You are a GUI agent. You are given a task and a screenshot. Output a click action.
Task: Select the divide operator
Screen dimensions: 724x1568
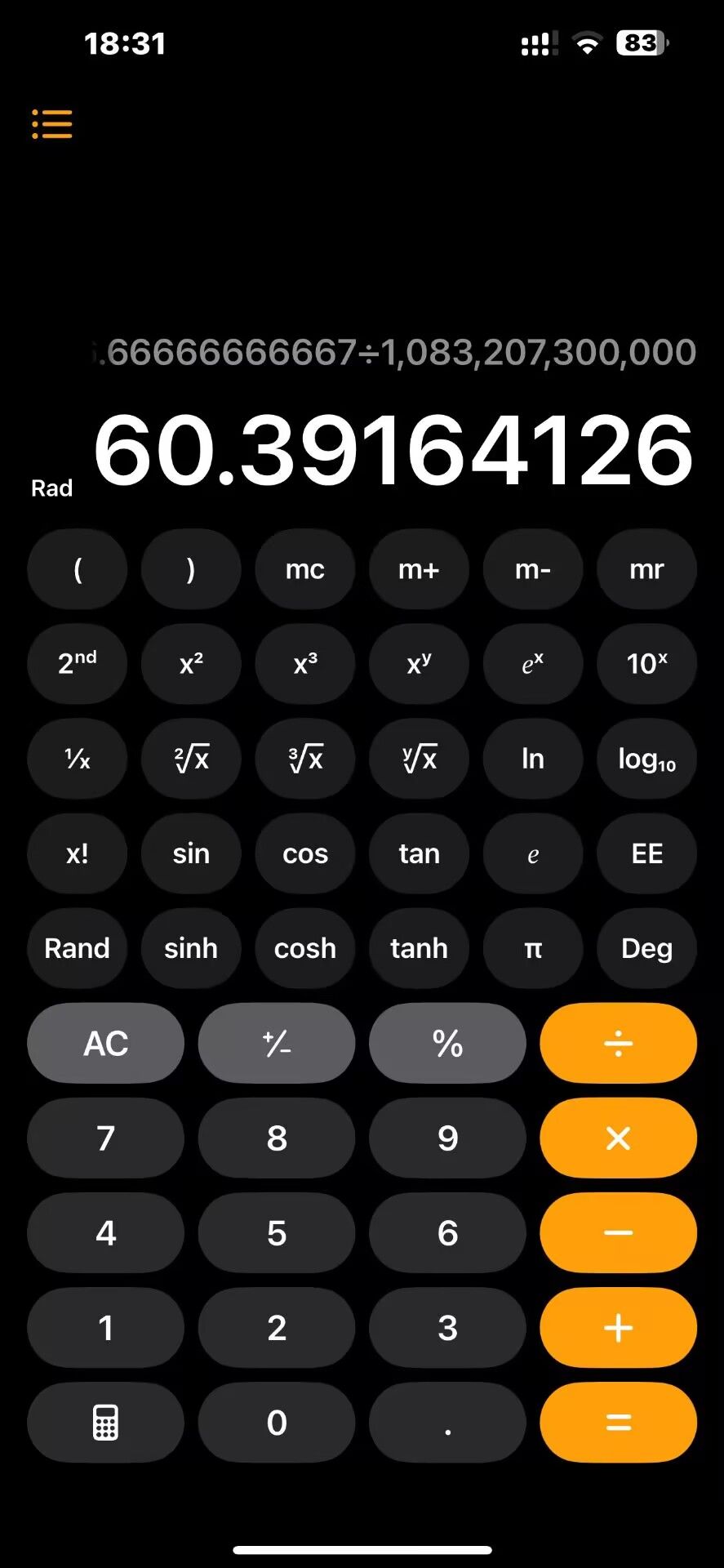tap(618, 1043)
